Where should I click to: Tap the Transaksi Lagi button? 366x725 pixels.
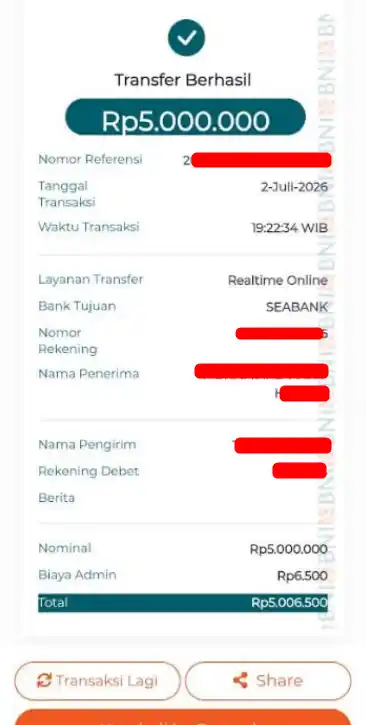point(97,681)
